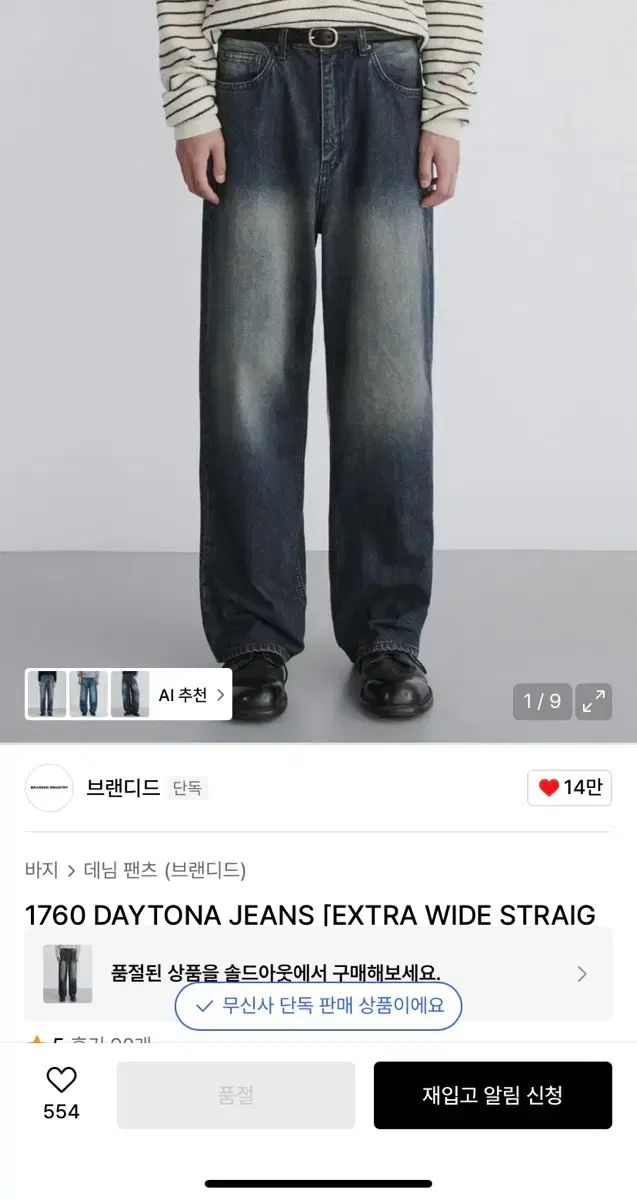Tap the 재입고 알림 신청 button
Image resolution: width=637 pixels, height=1200 pixels.
click(x=492, y=1095)
